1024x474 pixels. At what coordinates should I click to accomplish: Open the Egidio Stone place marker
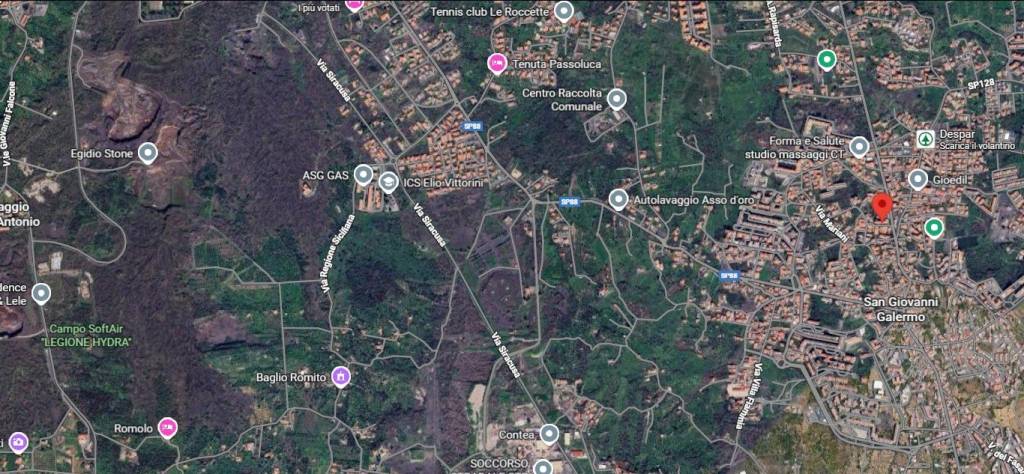(148, 154)
